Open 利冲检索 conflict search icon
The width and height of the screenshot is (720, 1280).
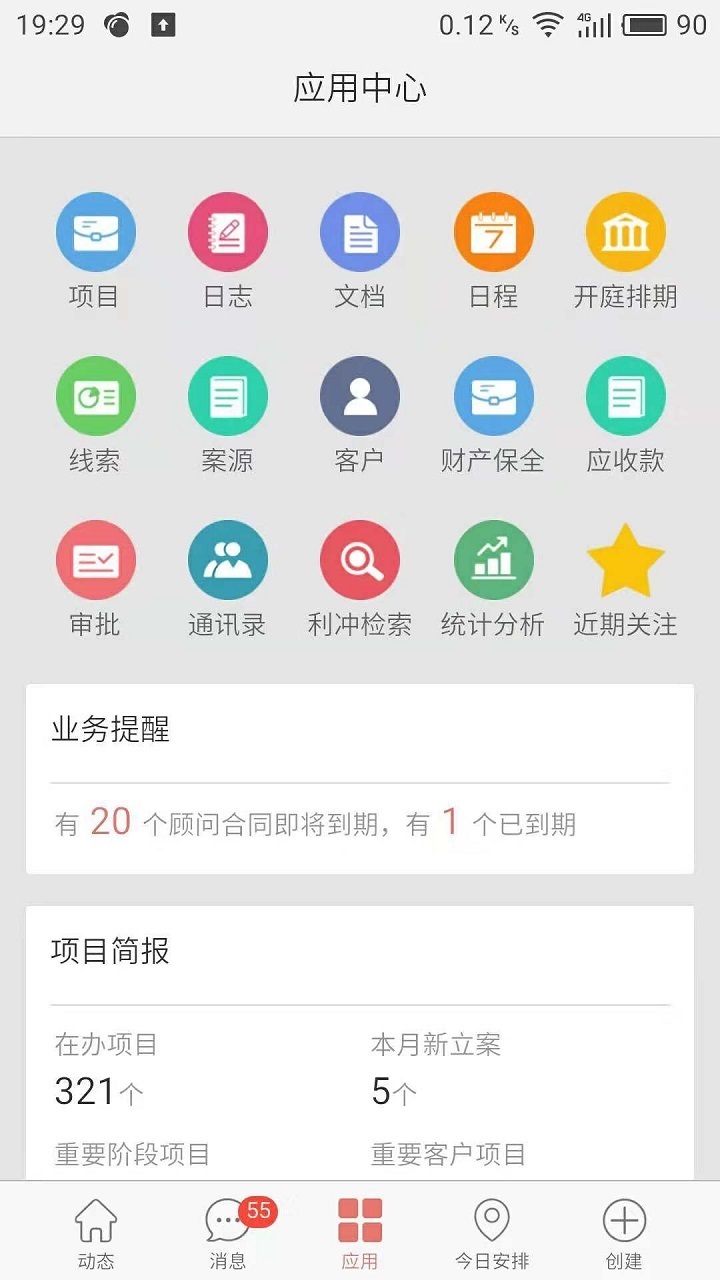pyautogui.click(x=360, y=559)
